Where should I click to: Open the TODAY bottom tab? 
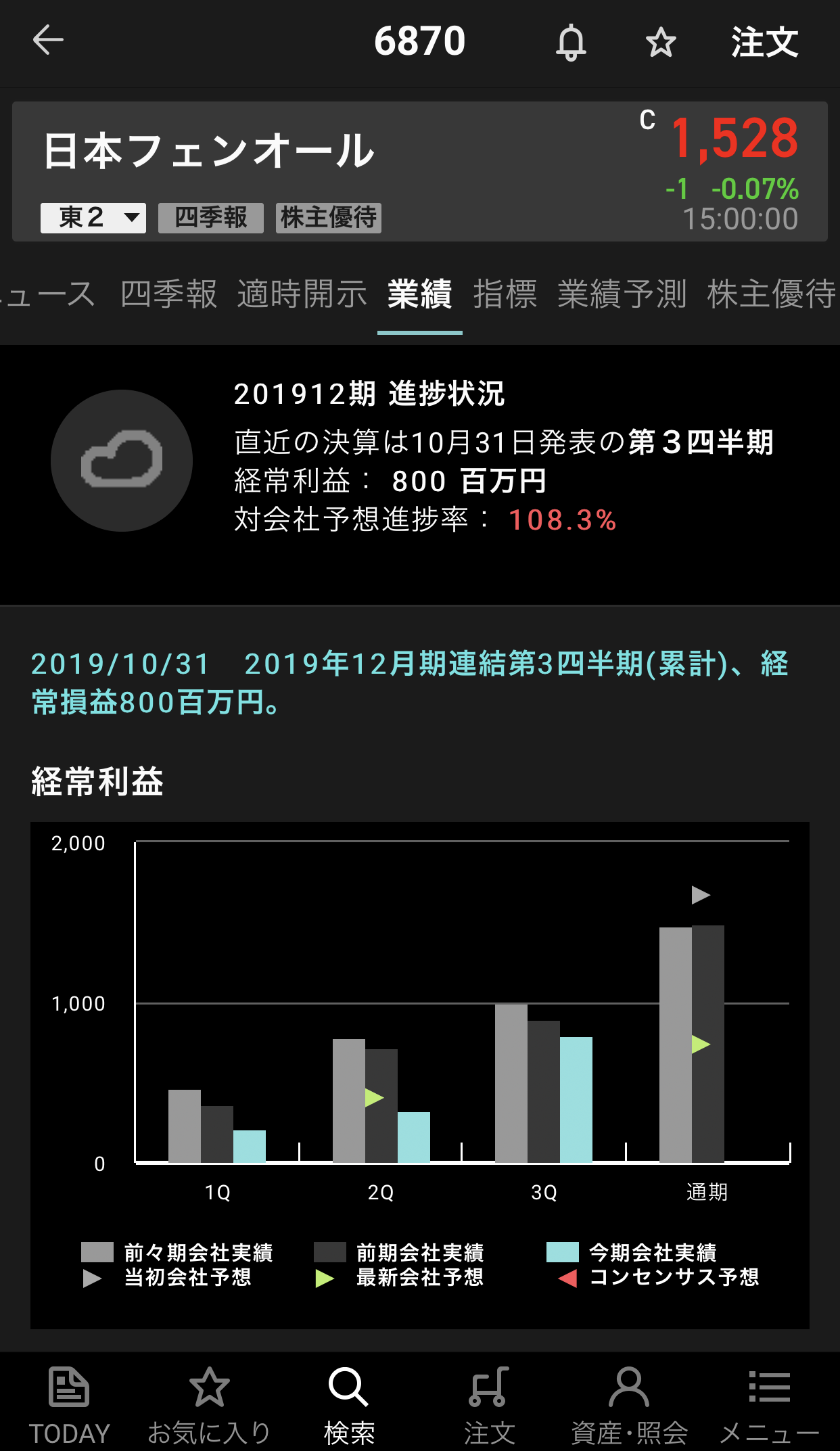click(69, 1405)
